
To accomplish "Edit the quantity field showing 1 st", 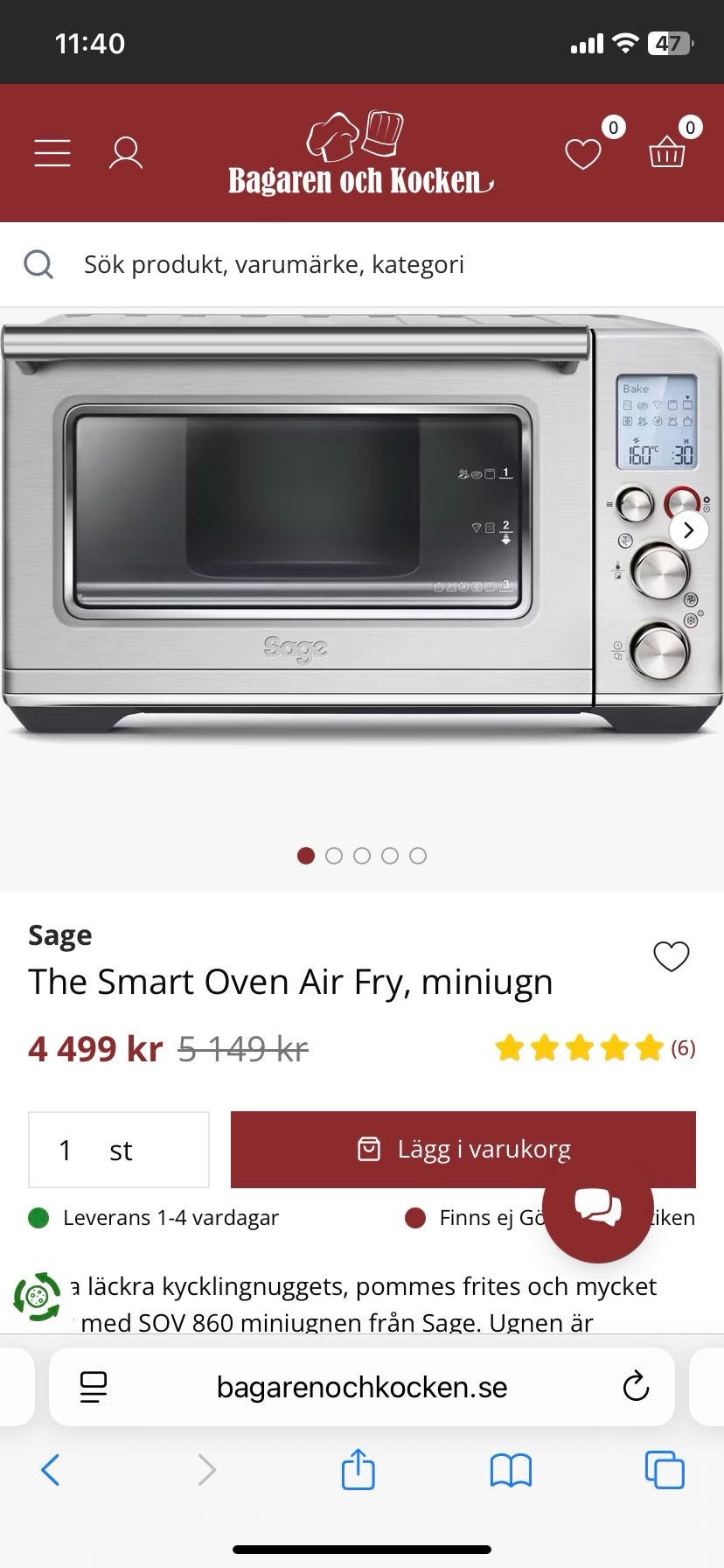I will (x=119, y=1149).
